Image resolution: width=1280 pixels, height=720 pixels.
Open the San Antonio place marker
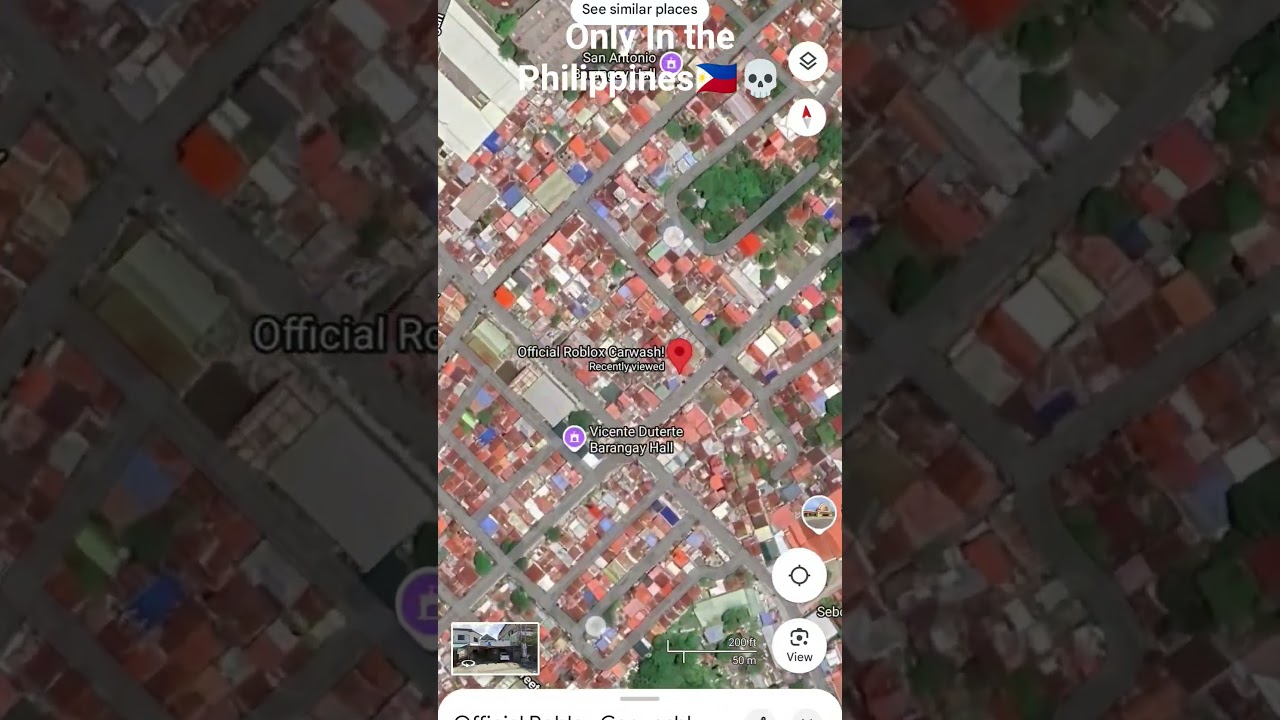click(x=671, y=63)
